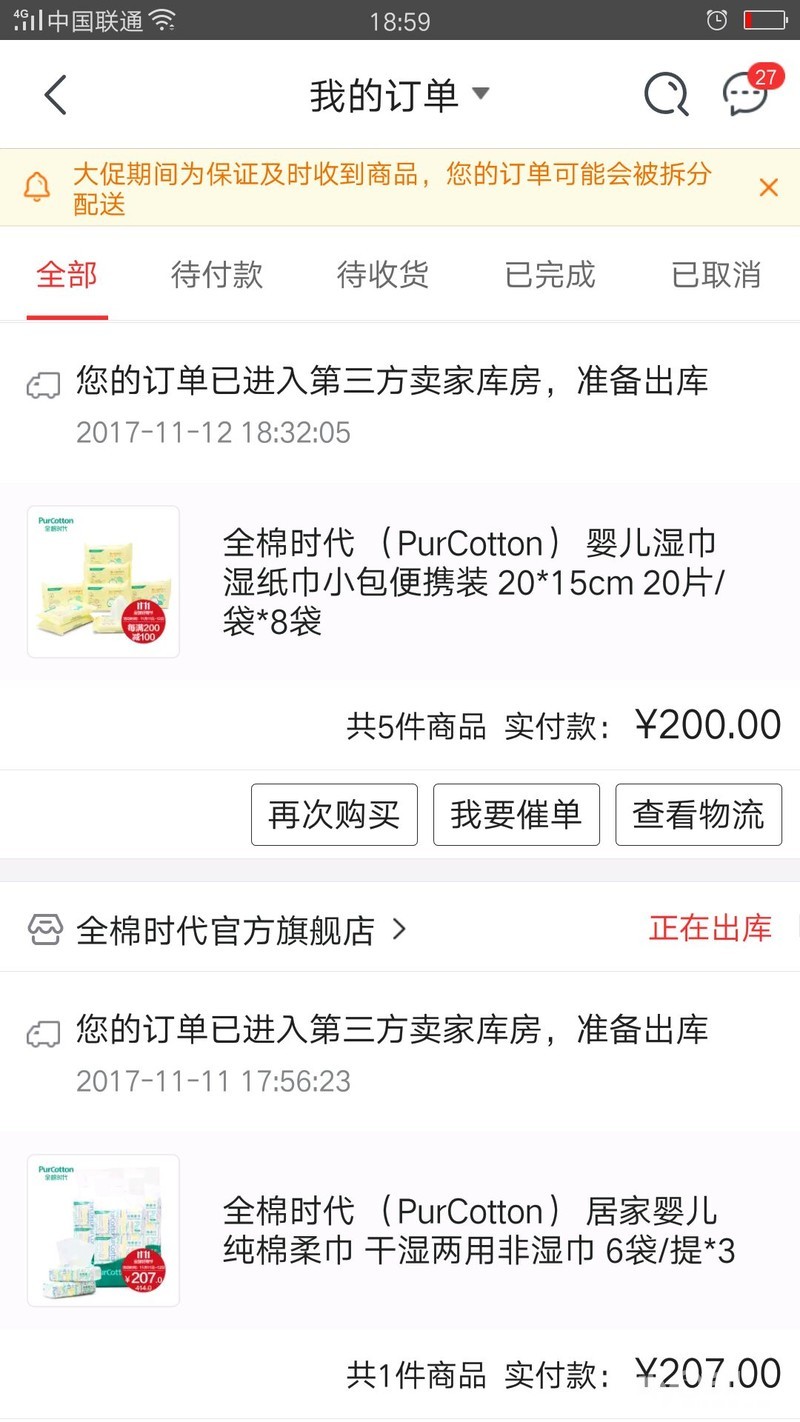The height and width of the screenshot is (1422, 800).
Task: Dismiss the orange split-delivery notice
Action: (768, 187)
